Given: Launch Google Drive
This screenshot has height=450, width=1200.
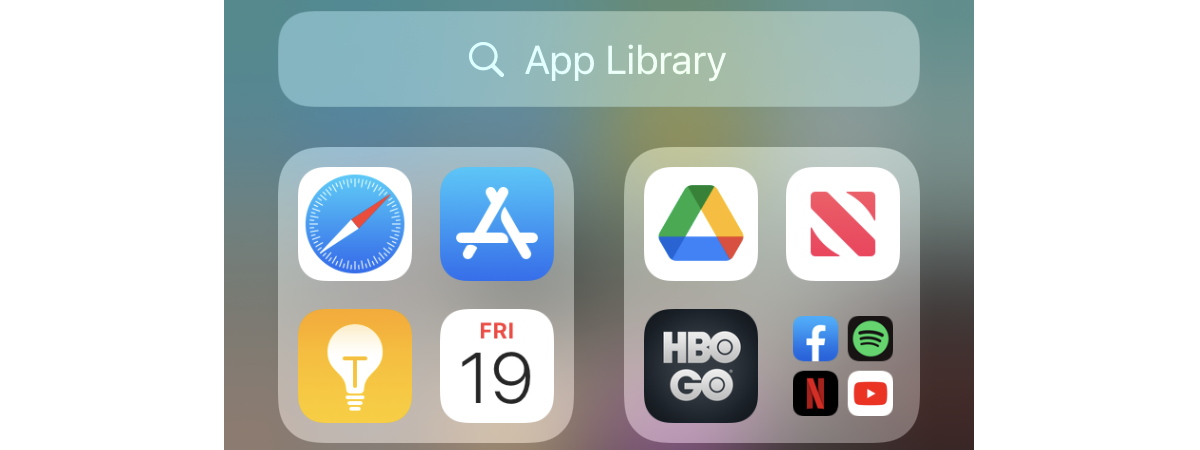Looking at the screenshot, I should coord(701,224).
